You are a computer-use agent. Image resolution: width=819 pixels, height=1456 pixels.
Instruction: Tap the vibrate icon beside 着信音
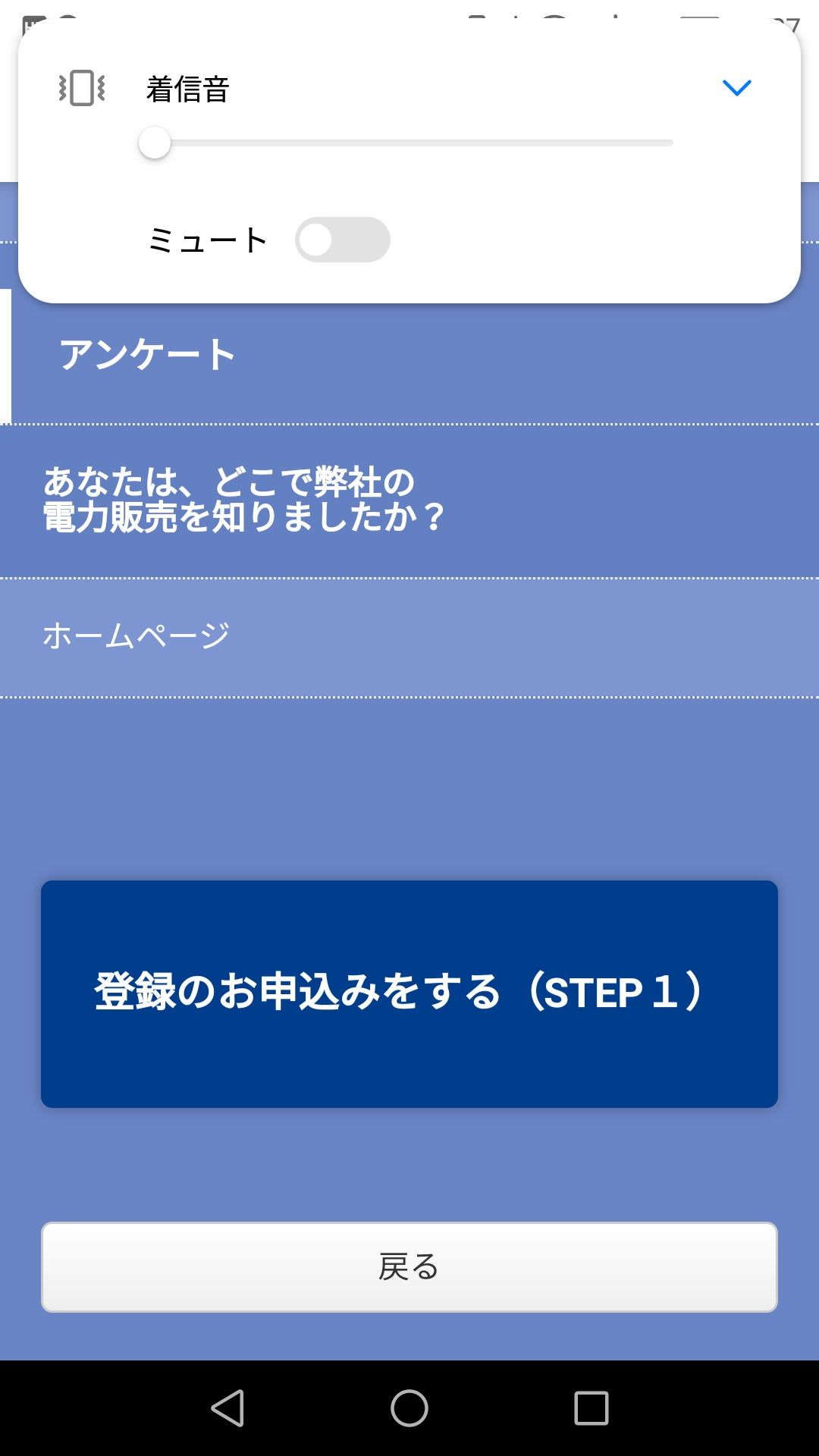(82, 88)
